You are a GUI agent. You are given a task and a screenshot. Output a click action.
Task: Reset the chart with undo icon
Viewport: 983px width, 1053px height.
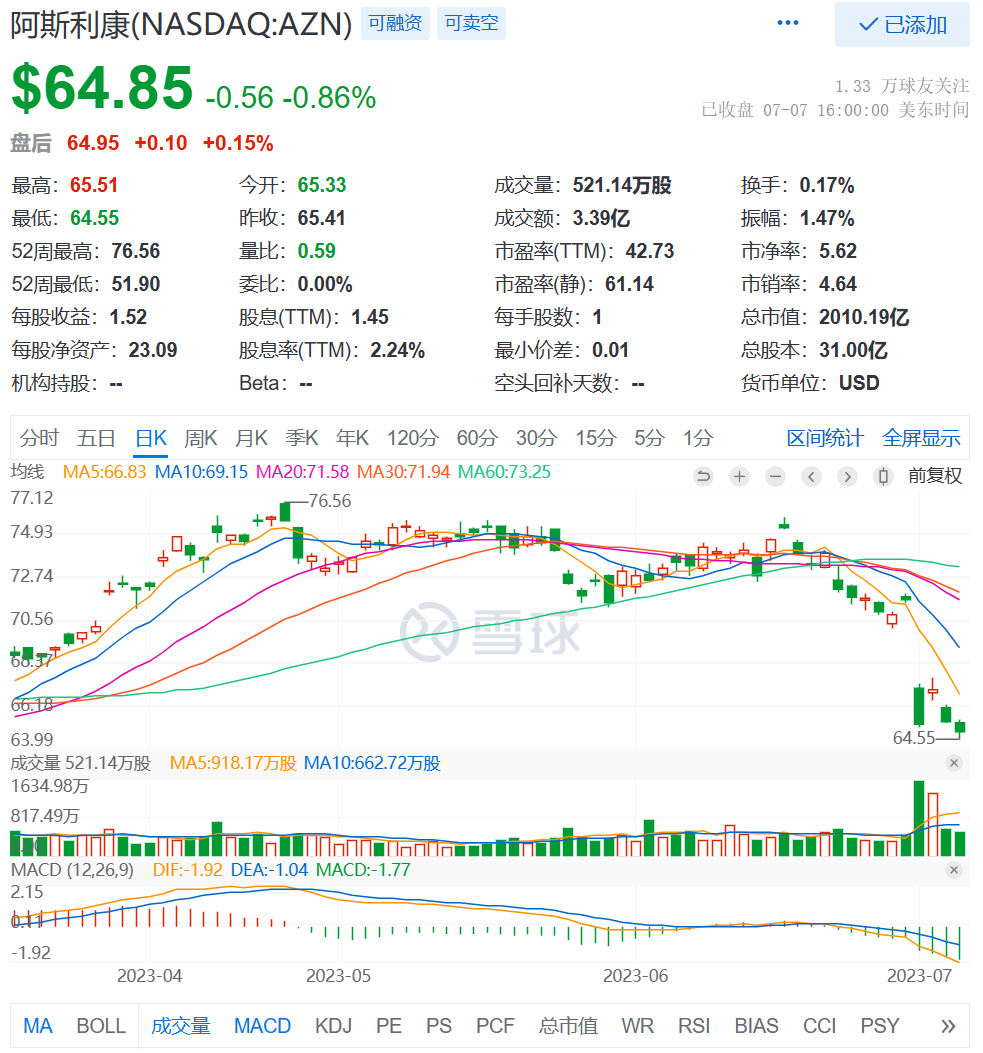703,476
